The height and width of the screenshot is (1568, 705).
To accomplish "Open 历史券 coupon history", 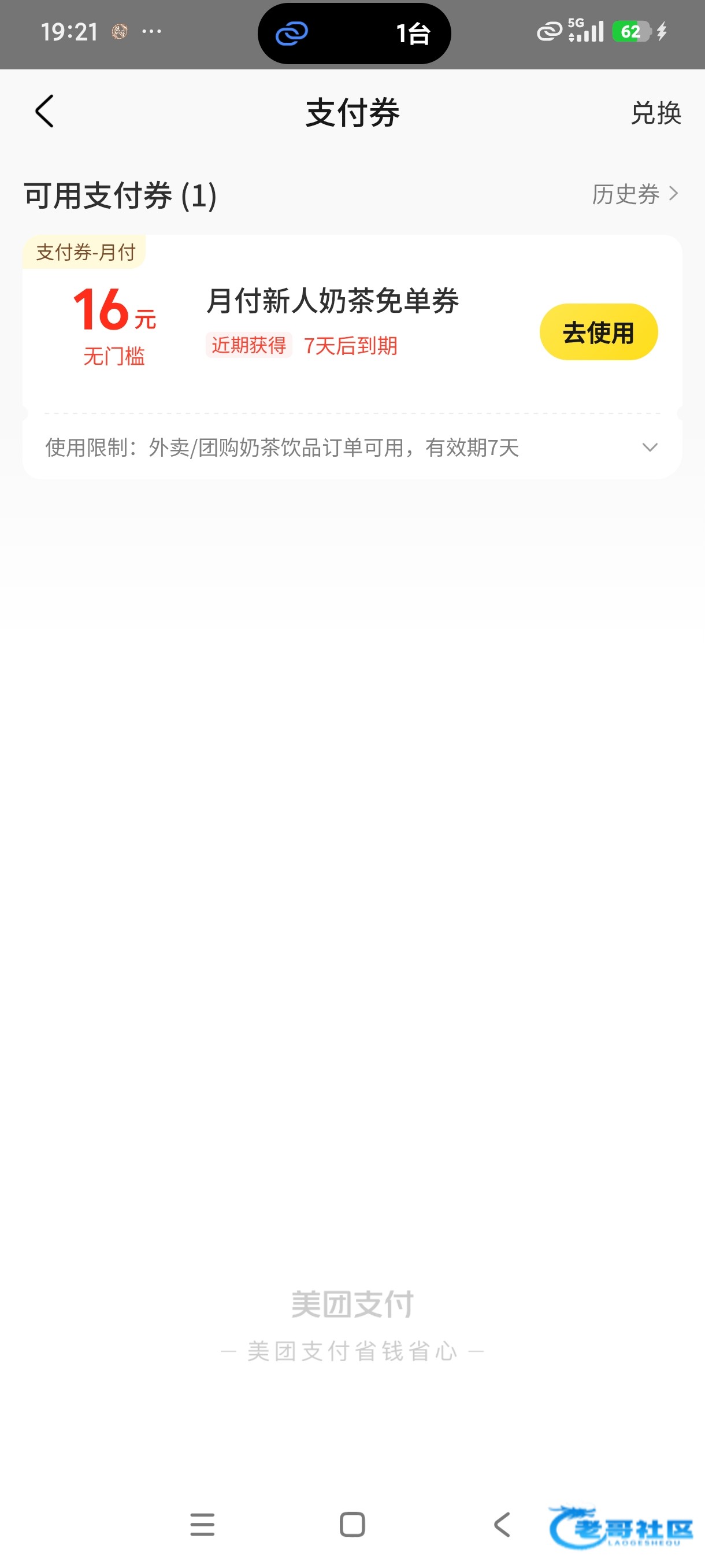I will tap(635, 194).
